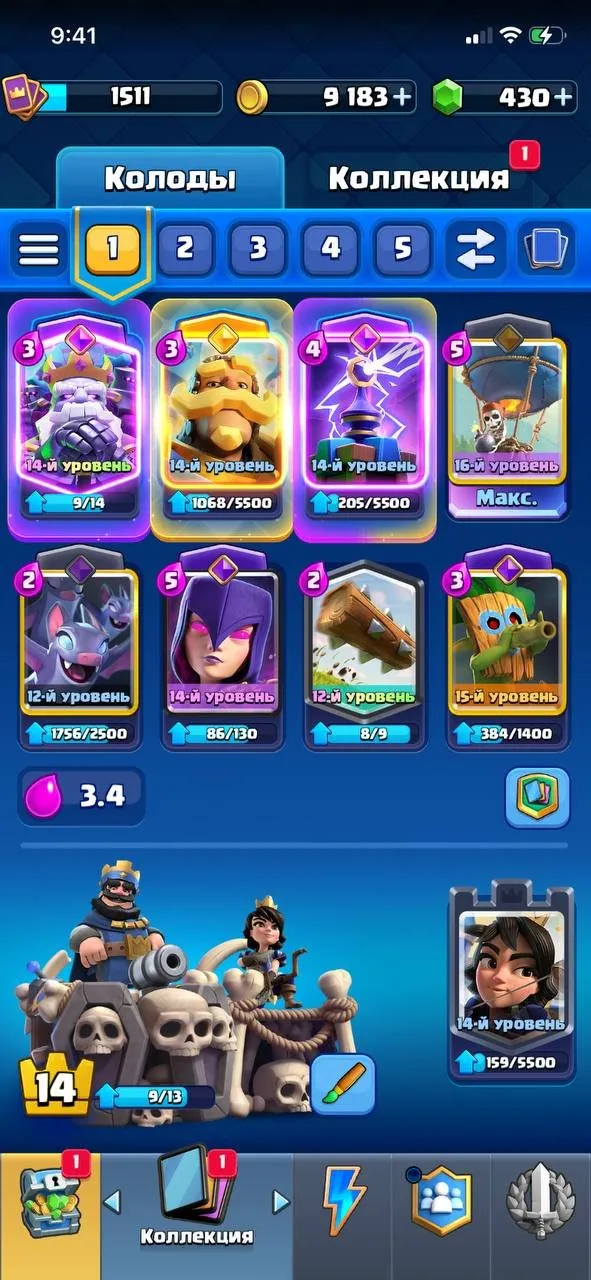Switch to the Коллекция top tab
Viewport: 591px width, 1280px height.
click(419, 179)
